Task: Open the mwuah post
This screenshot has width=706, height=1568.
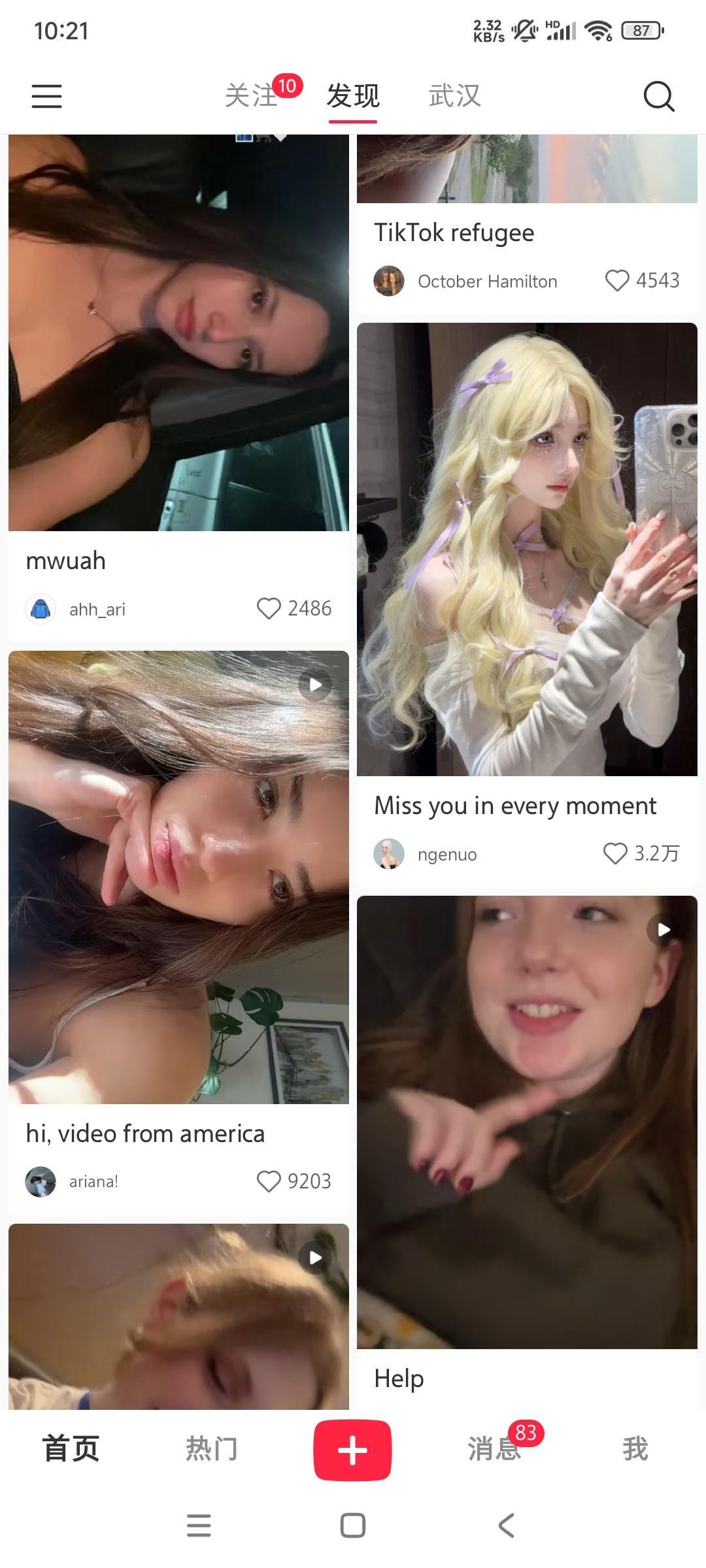Action: (178, 333)
